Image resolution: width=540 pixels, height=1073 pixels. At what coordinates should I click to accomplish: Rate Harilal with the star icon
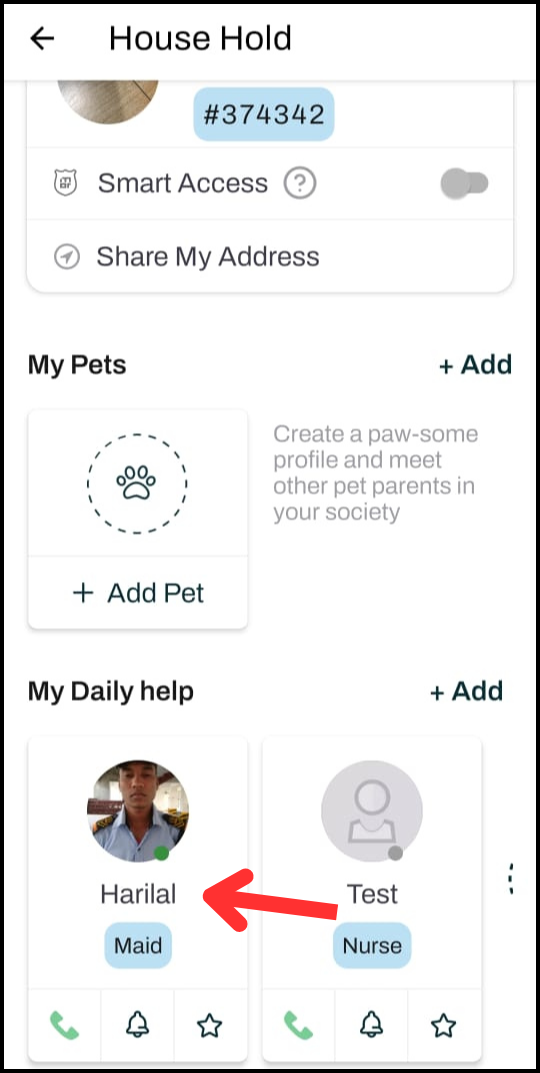(x=210, y=1025)
